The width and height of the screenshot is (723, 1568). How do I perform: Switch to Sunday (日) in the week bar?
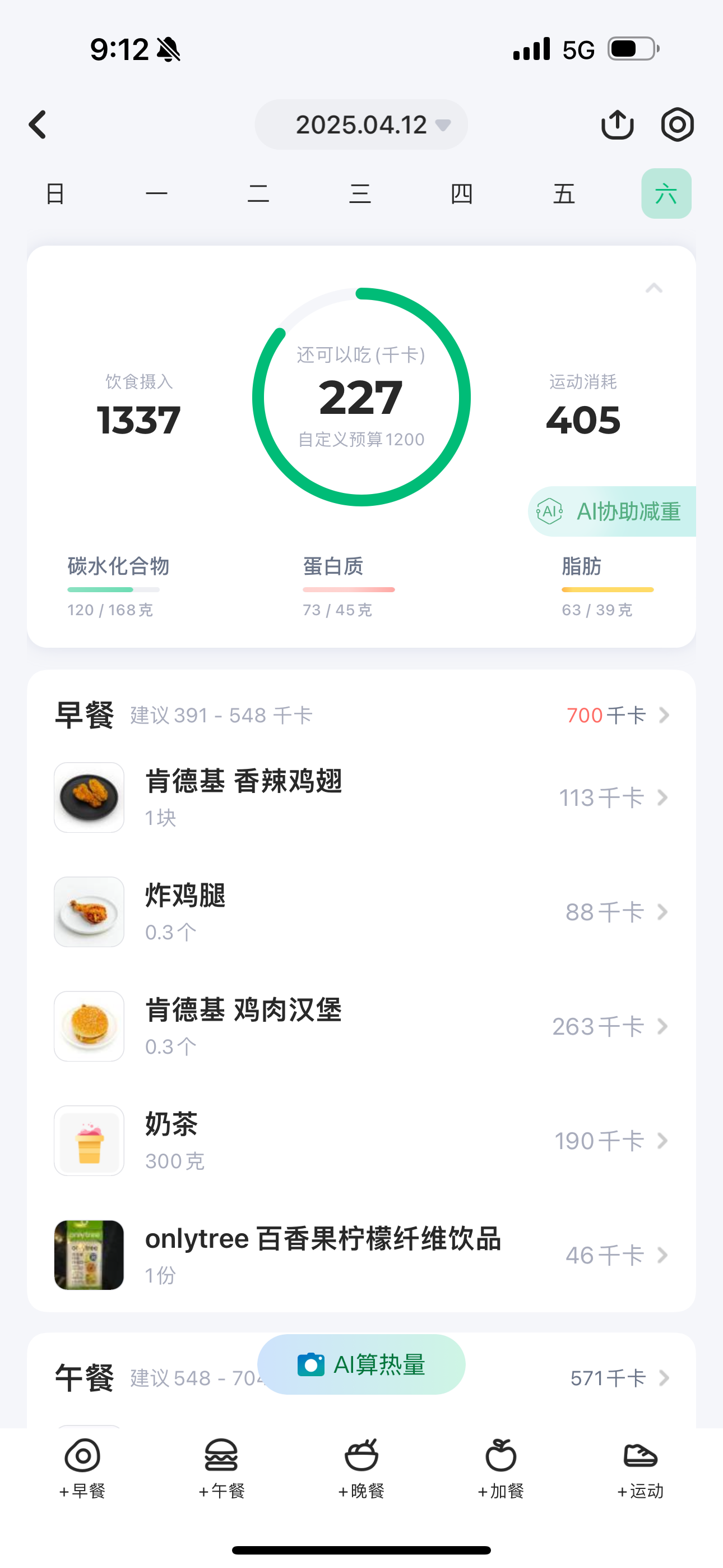click(x=55, y=194)
